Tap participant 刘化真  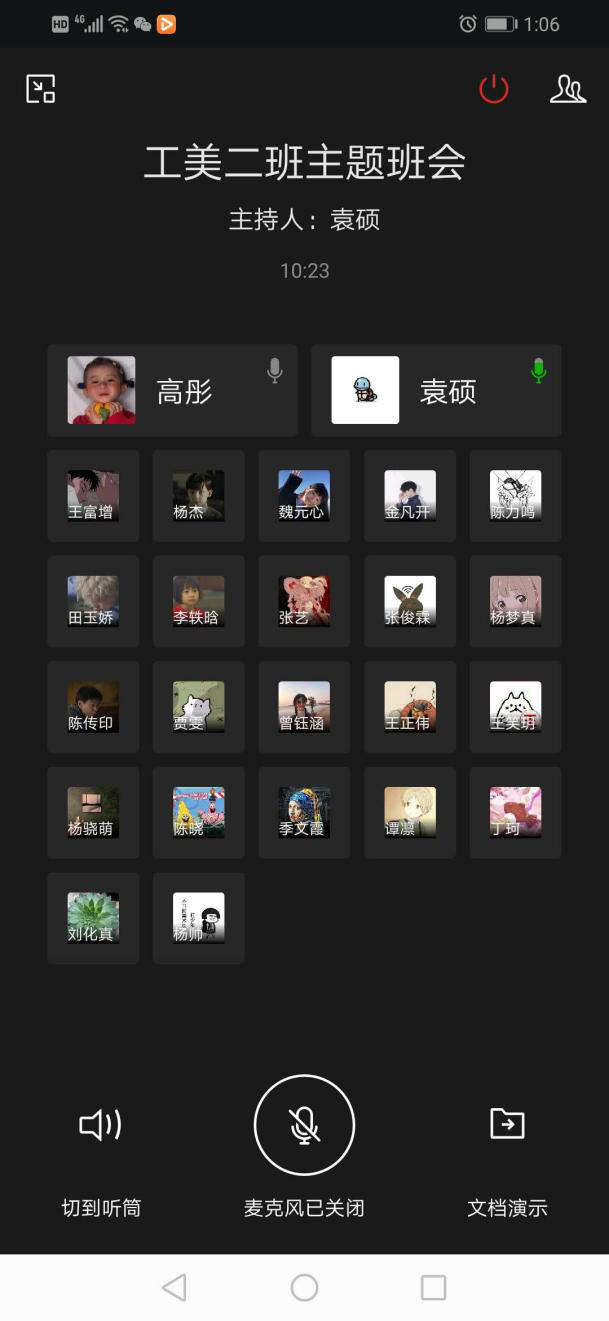(x=93, y=918)
